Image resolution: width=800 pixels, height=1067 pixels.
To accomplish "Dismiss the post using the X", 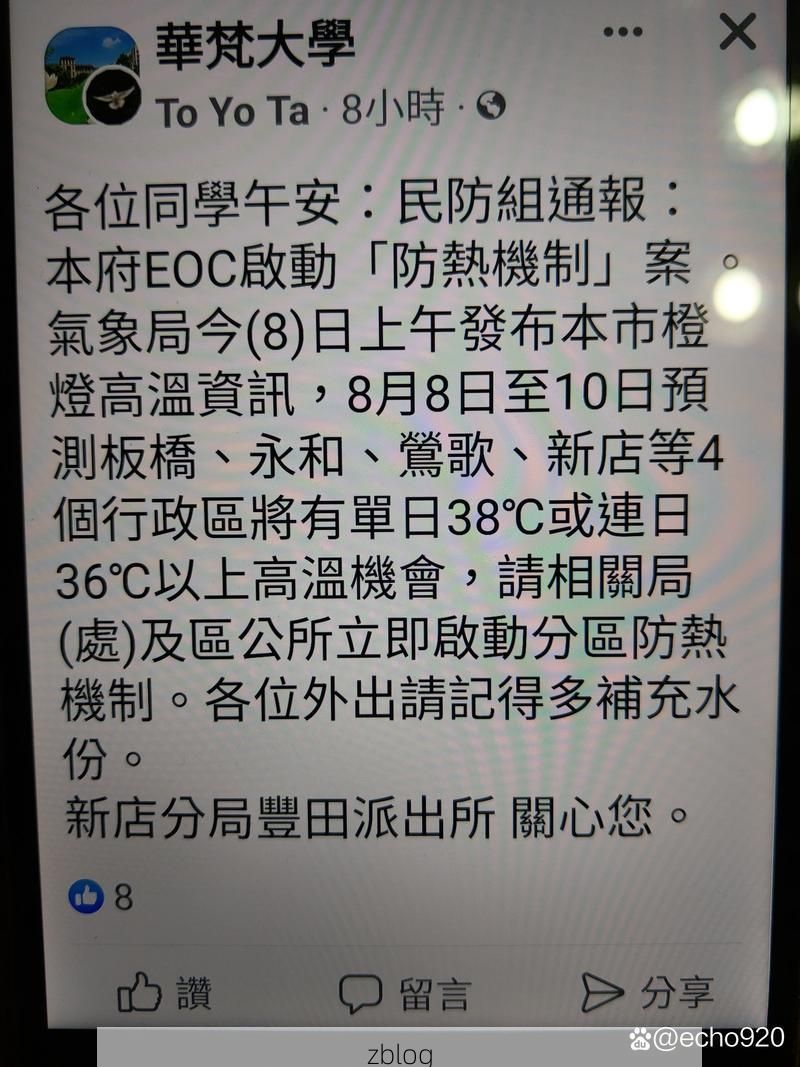I will click(x=736, y=33).
